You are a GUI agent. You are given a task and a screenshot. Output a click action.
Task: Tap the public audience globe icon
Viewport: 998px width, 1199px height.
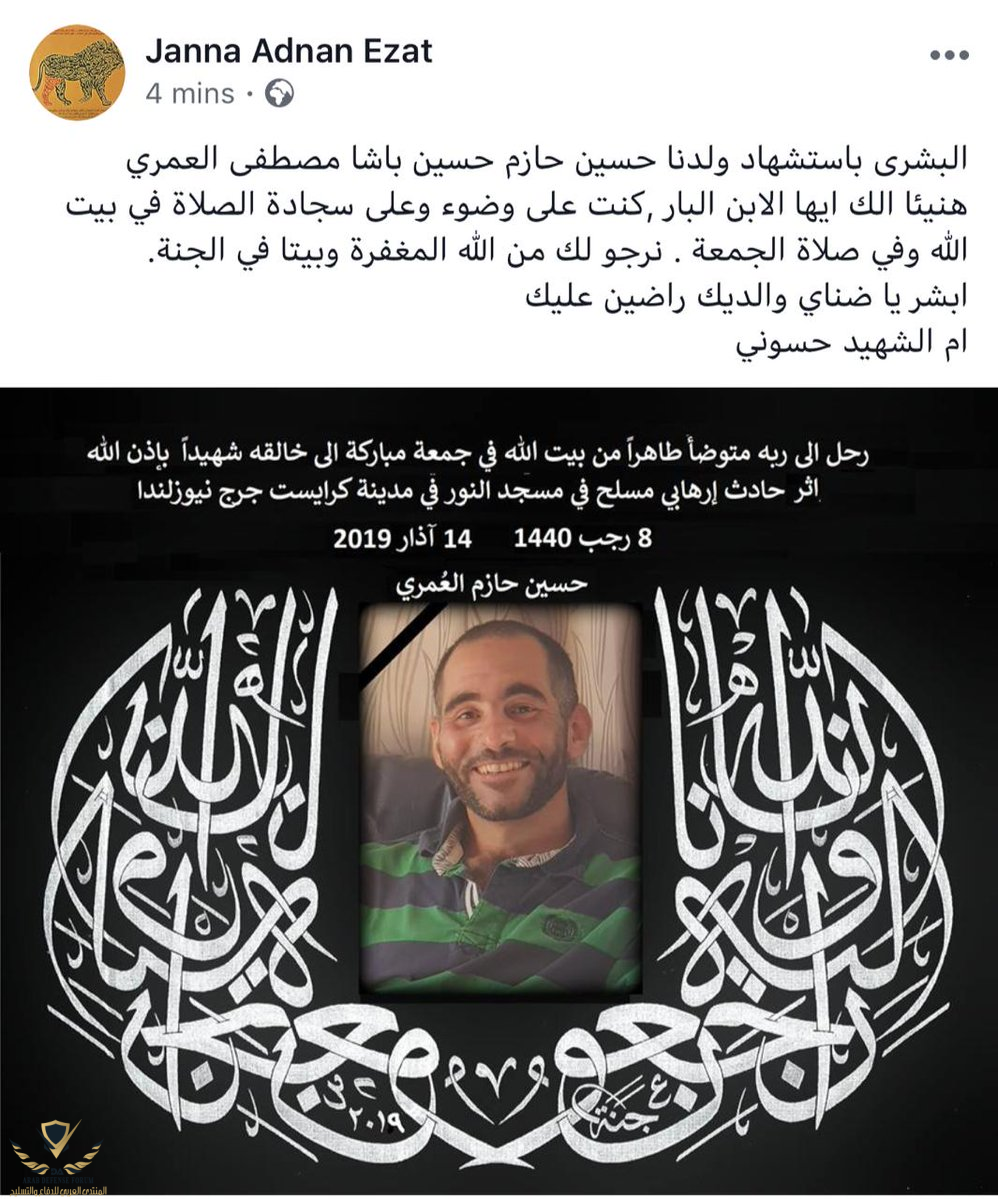[279, 95]
